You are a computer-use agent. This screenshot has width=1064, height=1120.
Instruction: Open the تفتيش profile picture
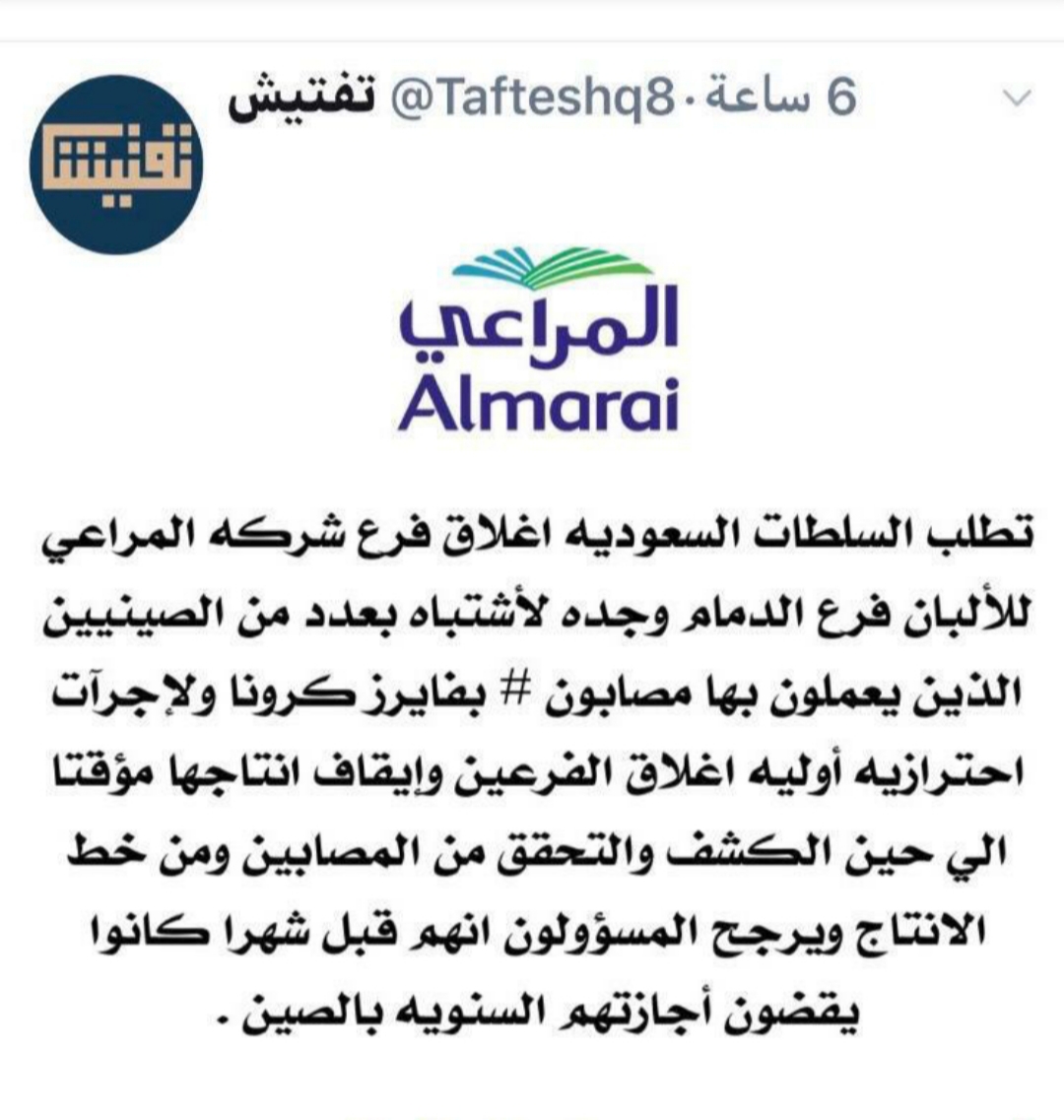click(x=115, y=165)
